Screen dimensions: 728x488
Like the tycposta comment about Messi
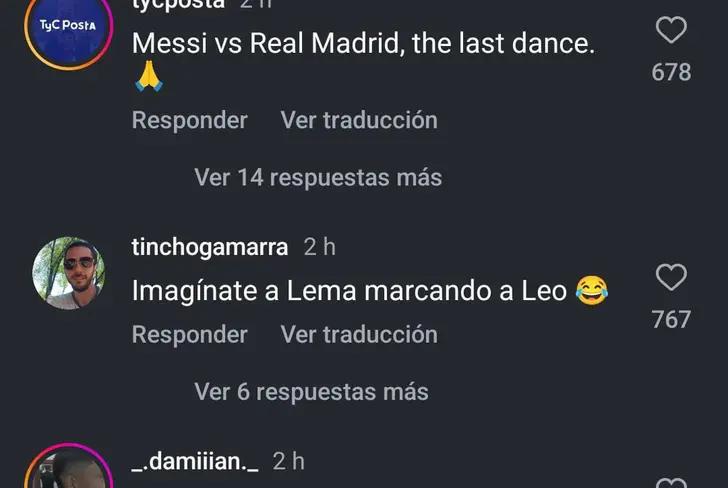coord(671,32)
